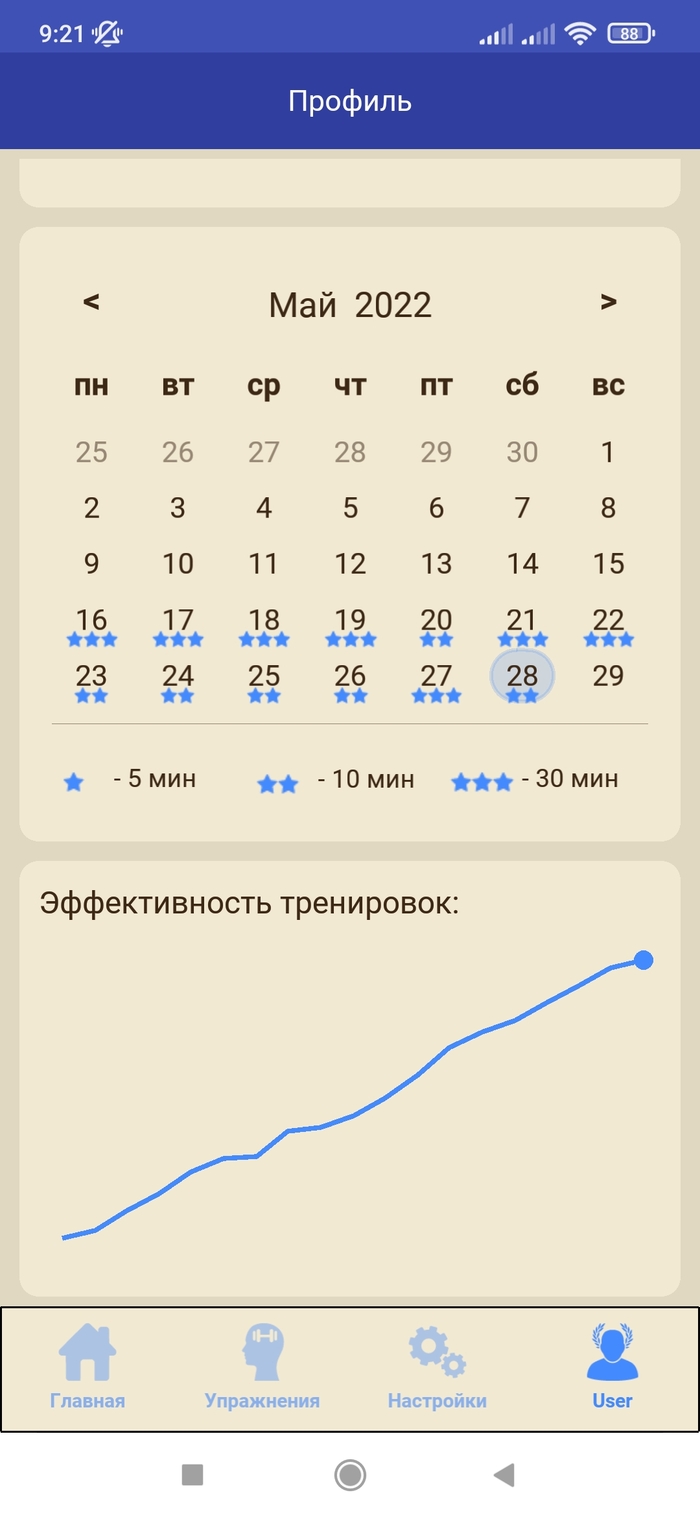Tap the system back button
Image resolution: width=700 pixels, height=1517 pixels.
pos(505,1474)
